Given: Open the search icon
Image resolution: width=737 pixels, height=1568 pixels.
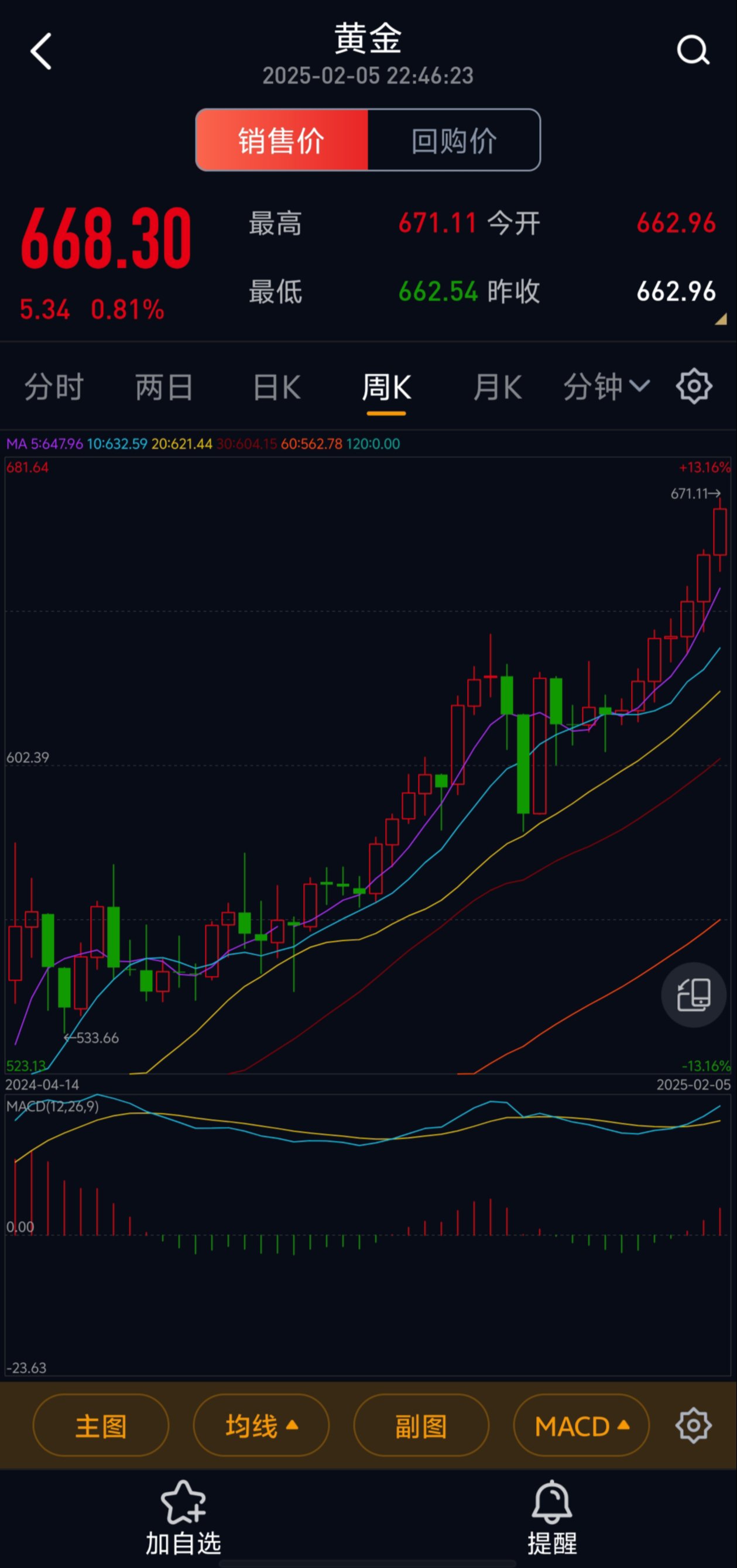Looking at the screenshot, I should coord(693,51).
